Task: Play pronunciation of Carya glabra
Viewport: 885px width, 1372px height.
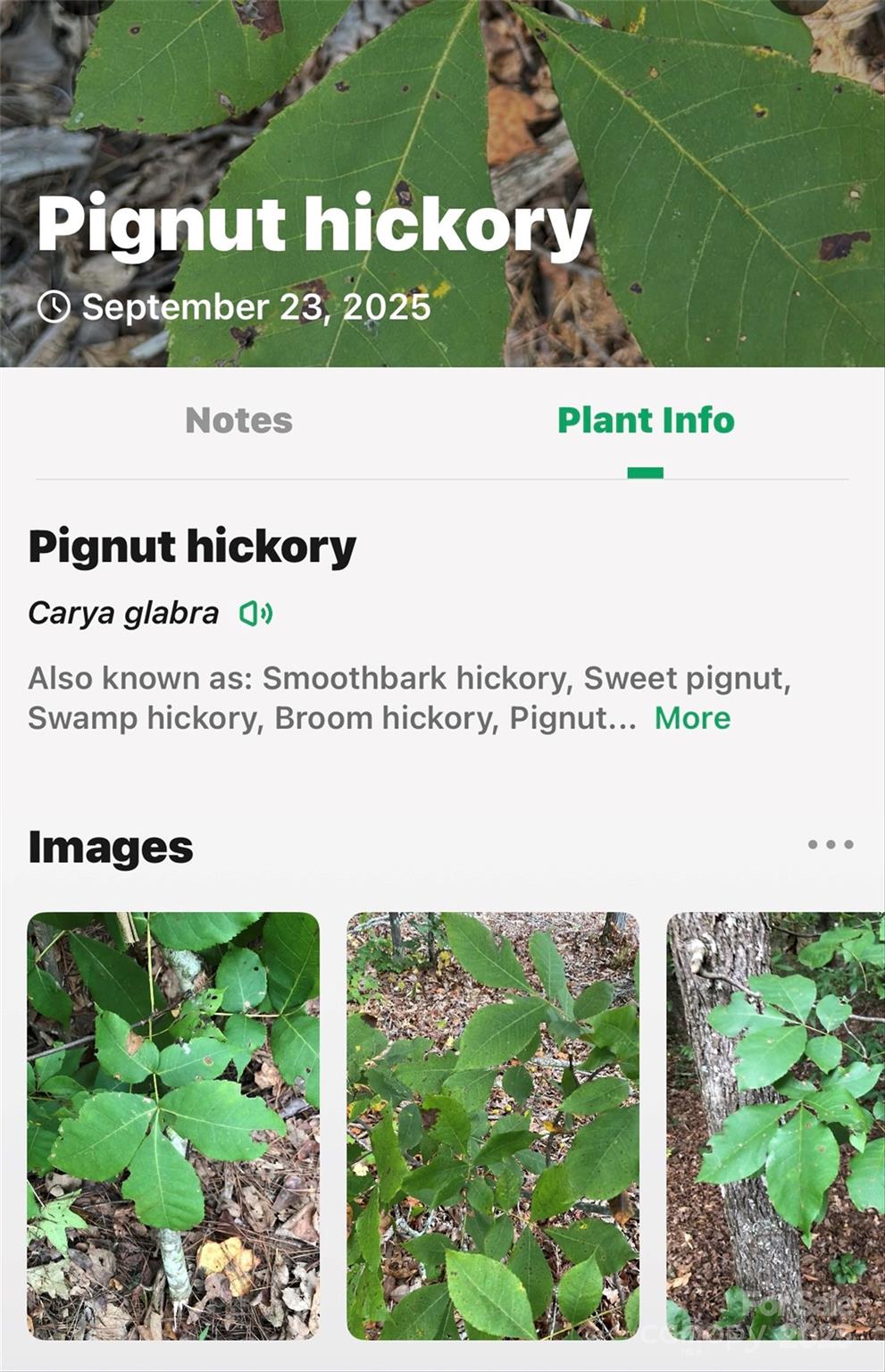Action: pyautogui.click(x=255, y=614)
